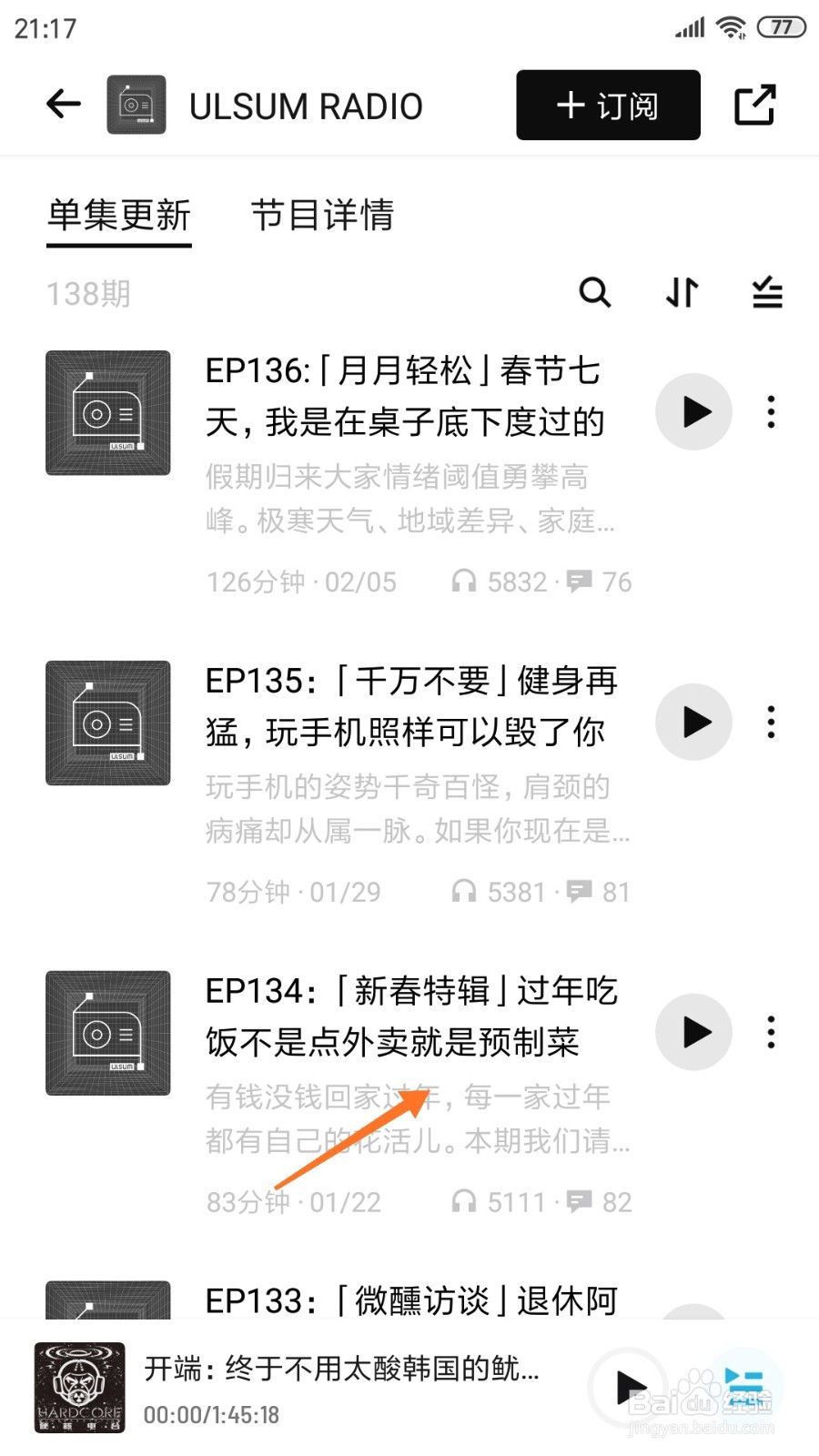The height and width of the screenshot is (1456, 819).
Task: Change the episode sort order
Action: tap(682, 293)
